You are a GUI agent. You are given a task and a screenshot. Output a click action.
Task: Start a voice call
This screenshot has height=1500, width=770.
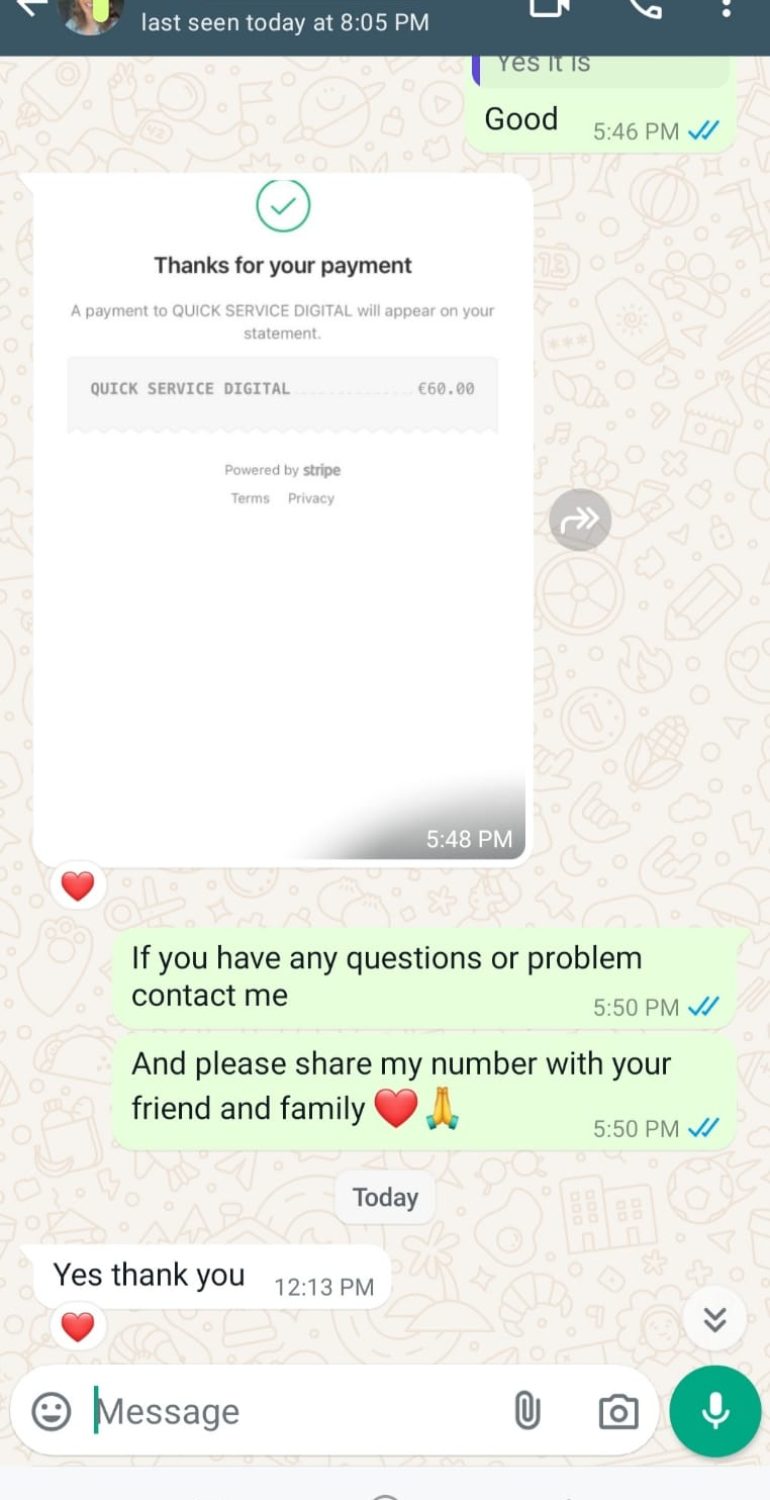tap(644, 6)
